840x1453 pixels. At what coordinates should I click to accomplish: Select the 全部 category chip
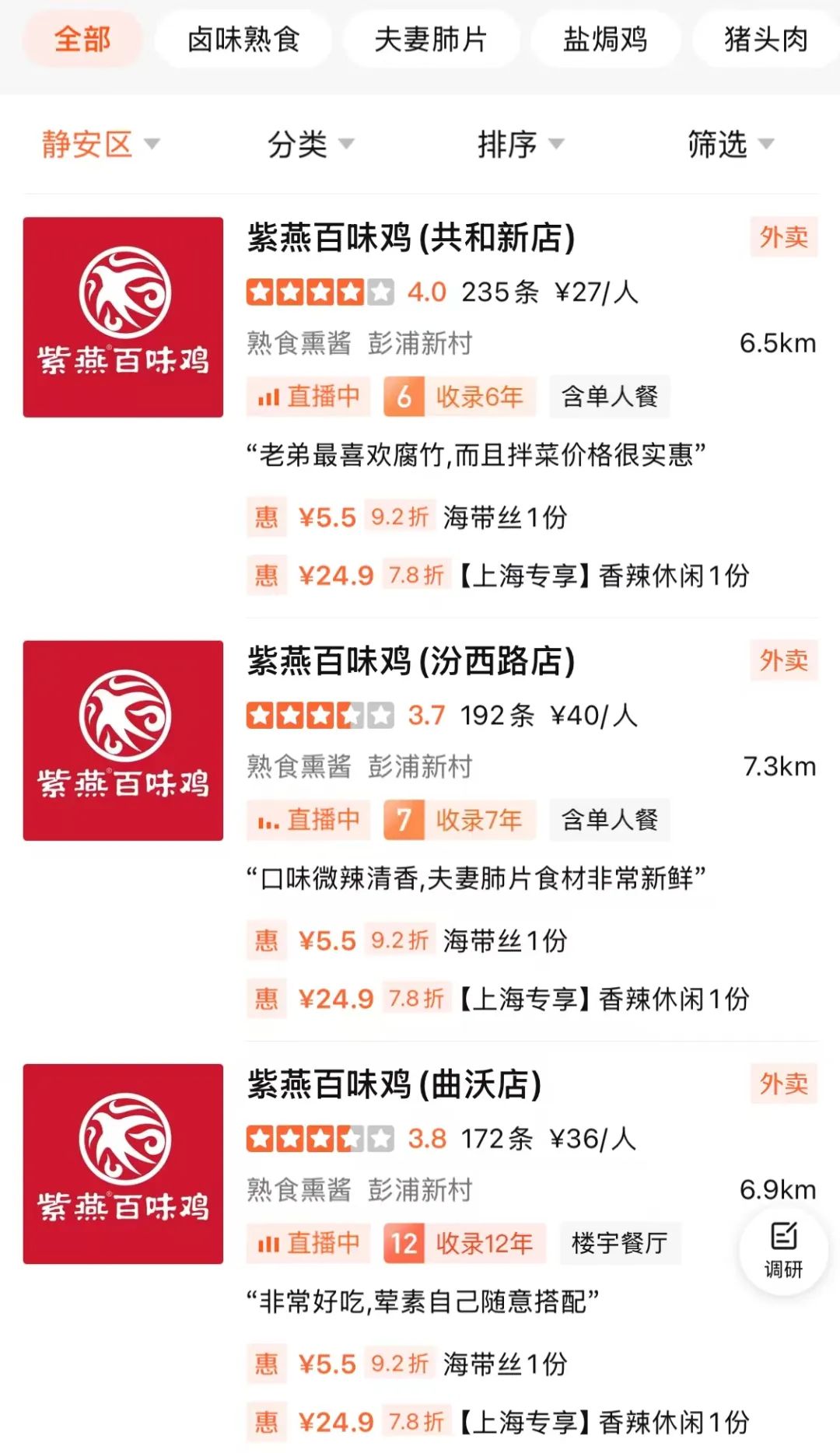(x=82, y=39)
